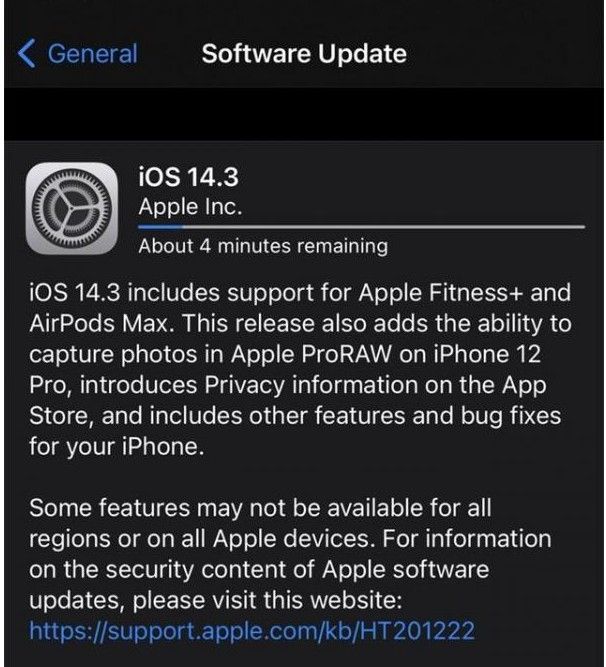Open the support.apple.com security link
The image size is (606, 667).
[252, 630]
